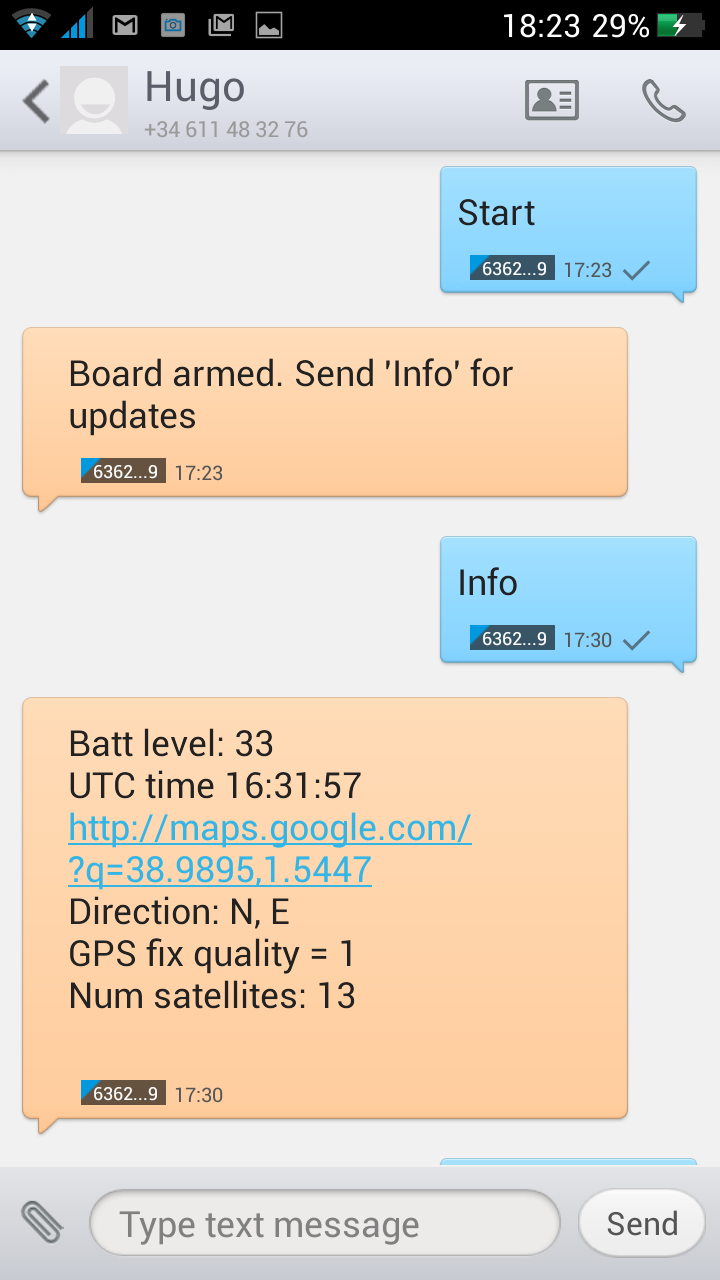Open Hugo's contact card icon
The height and width of the screenshot is (1280, 720).
click(552, 100)
